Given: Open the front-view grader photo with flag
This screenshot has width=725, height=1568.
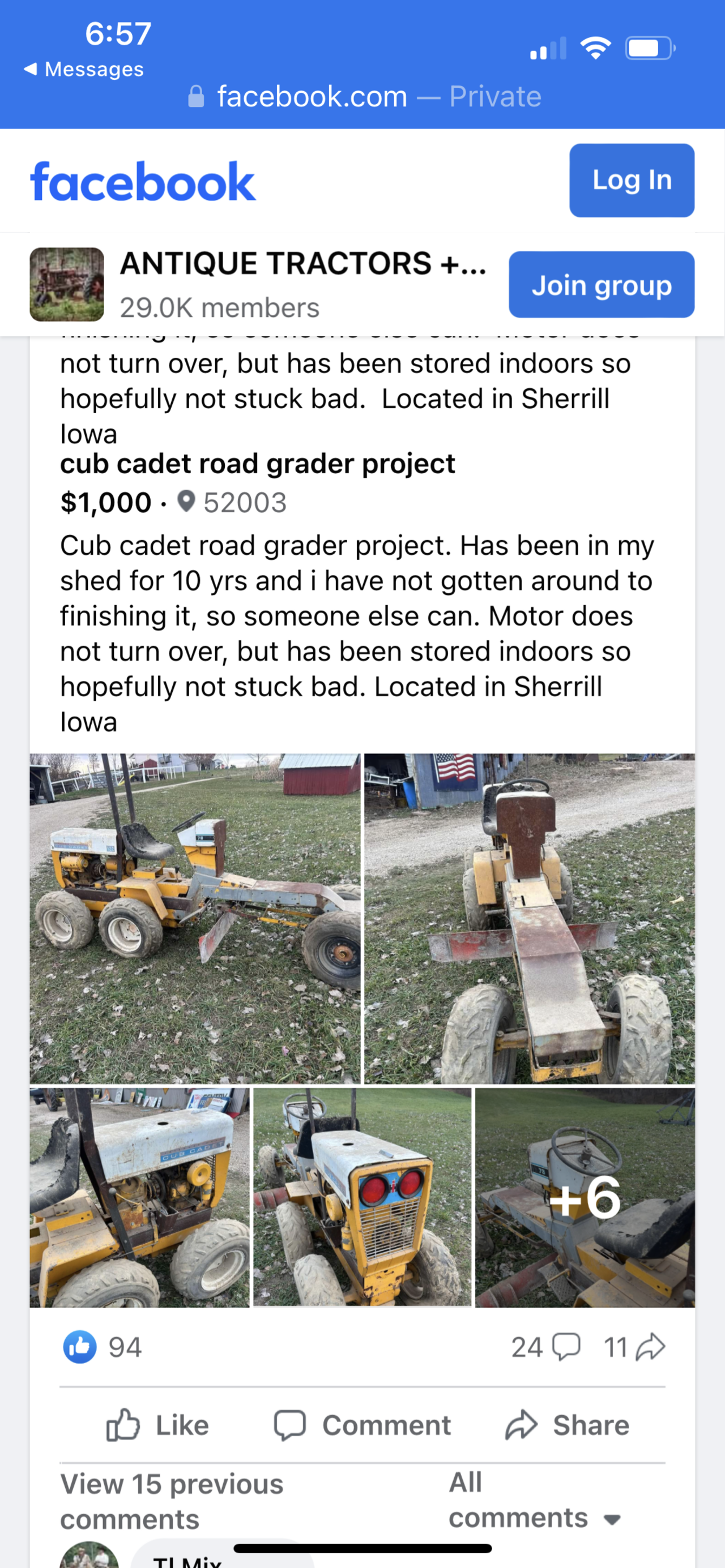Looking at the screenshot, I should click(x=529, y=918).
